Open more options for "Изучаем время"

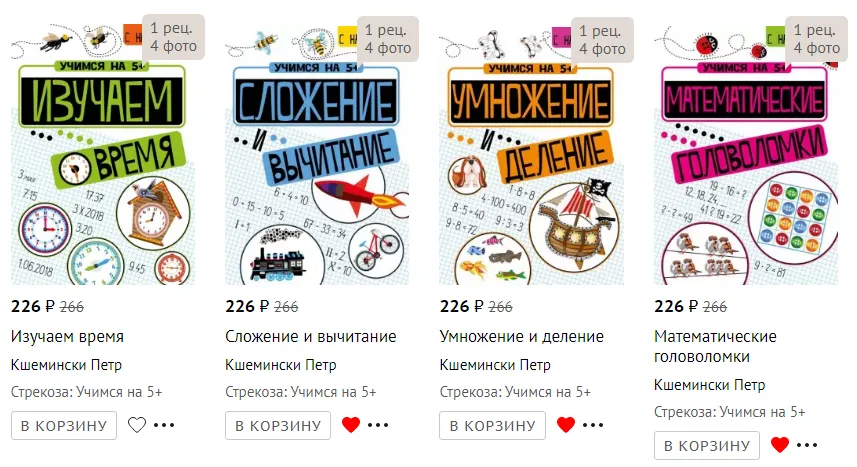point(164,425)
